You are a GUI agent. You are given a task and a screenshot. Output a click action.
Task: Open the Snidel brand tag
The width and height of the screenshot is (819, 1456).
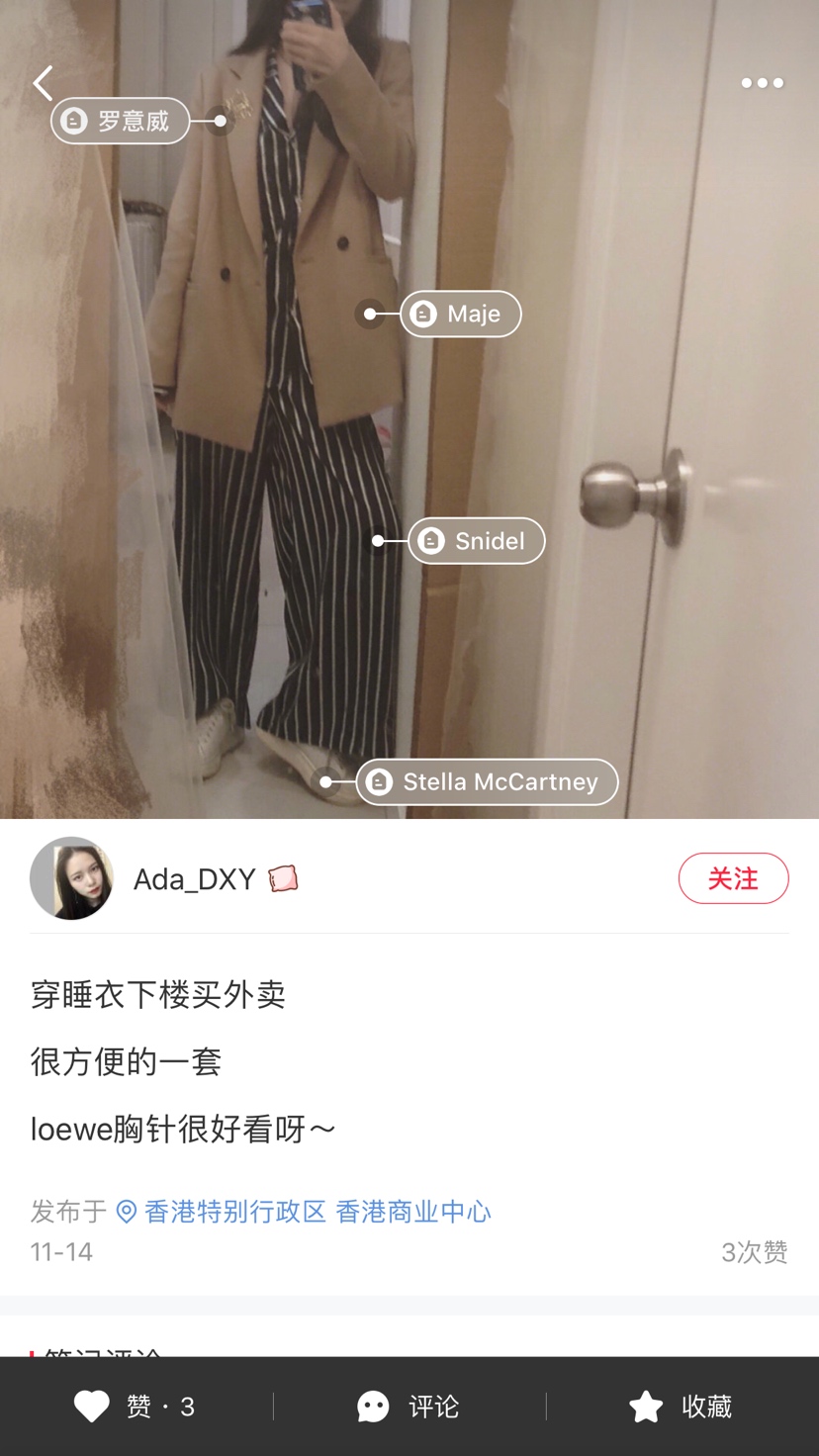click(x=477, y=541)
